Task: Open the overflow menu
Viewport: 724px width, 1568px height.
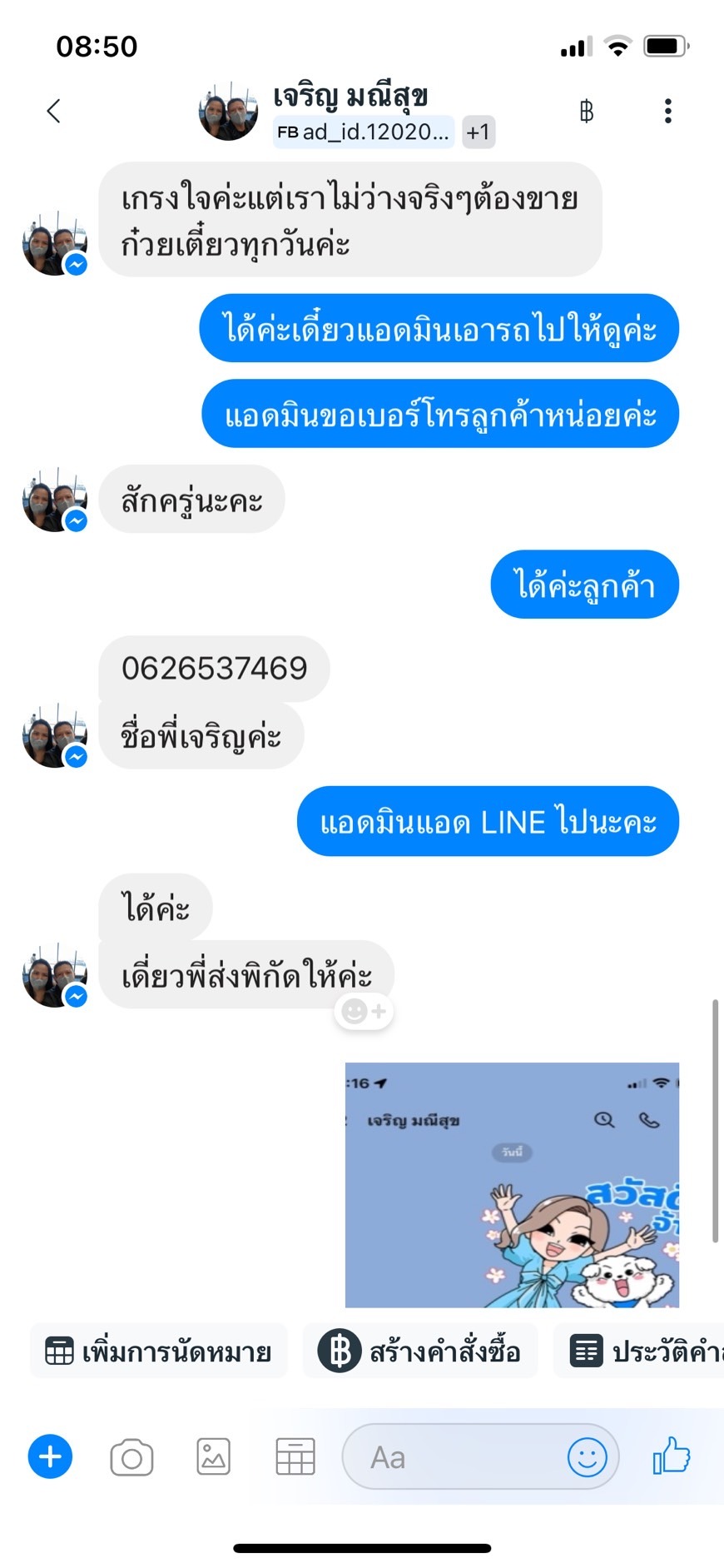Action: (667, 111)
